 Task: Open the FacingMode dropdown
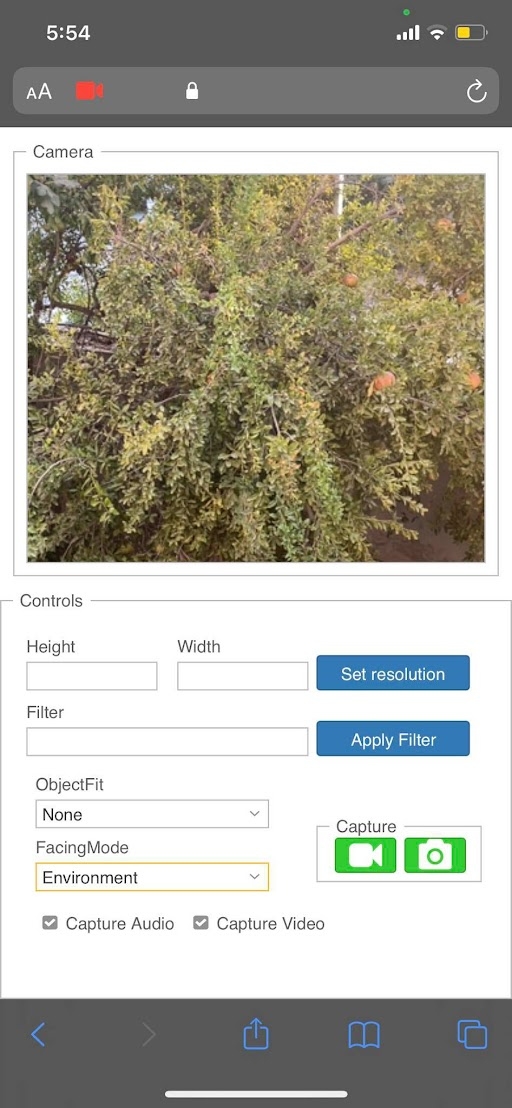(x=152, y=877)
